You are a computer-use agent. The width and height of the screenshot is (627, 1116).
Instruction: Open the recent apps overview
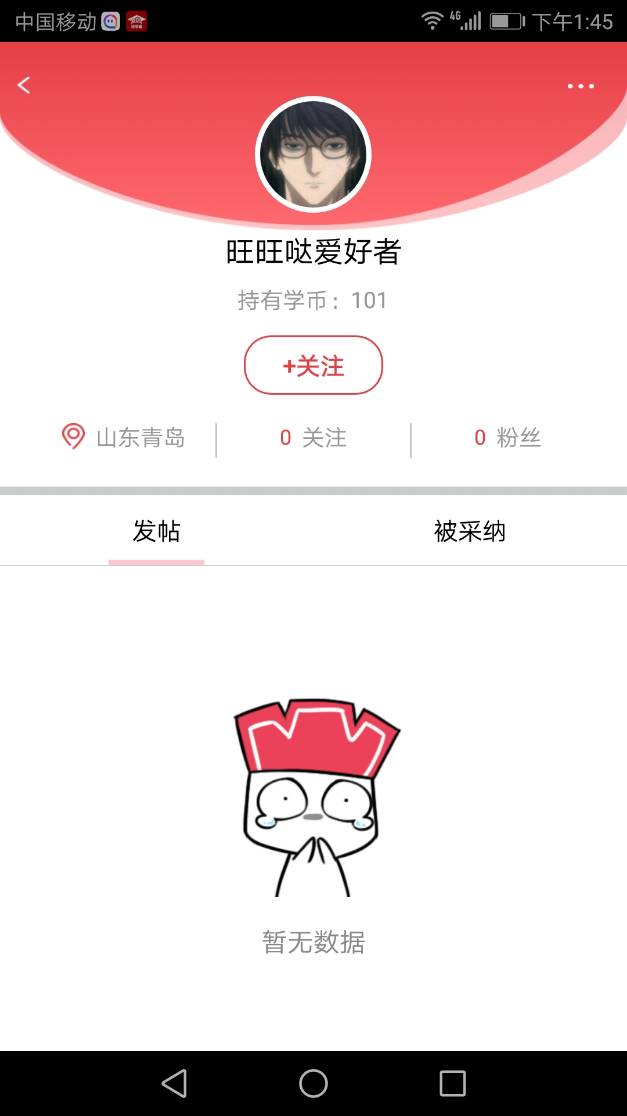(453, 1083)
